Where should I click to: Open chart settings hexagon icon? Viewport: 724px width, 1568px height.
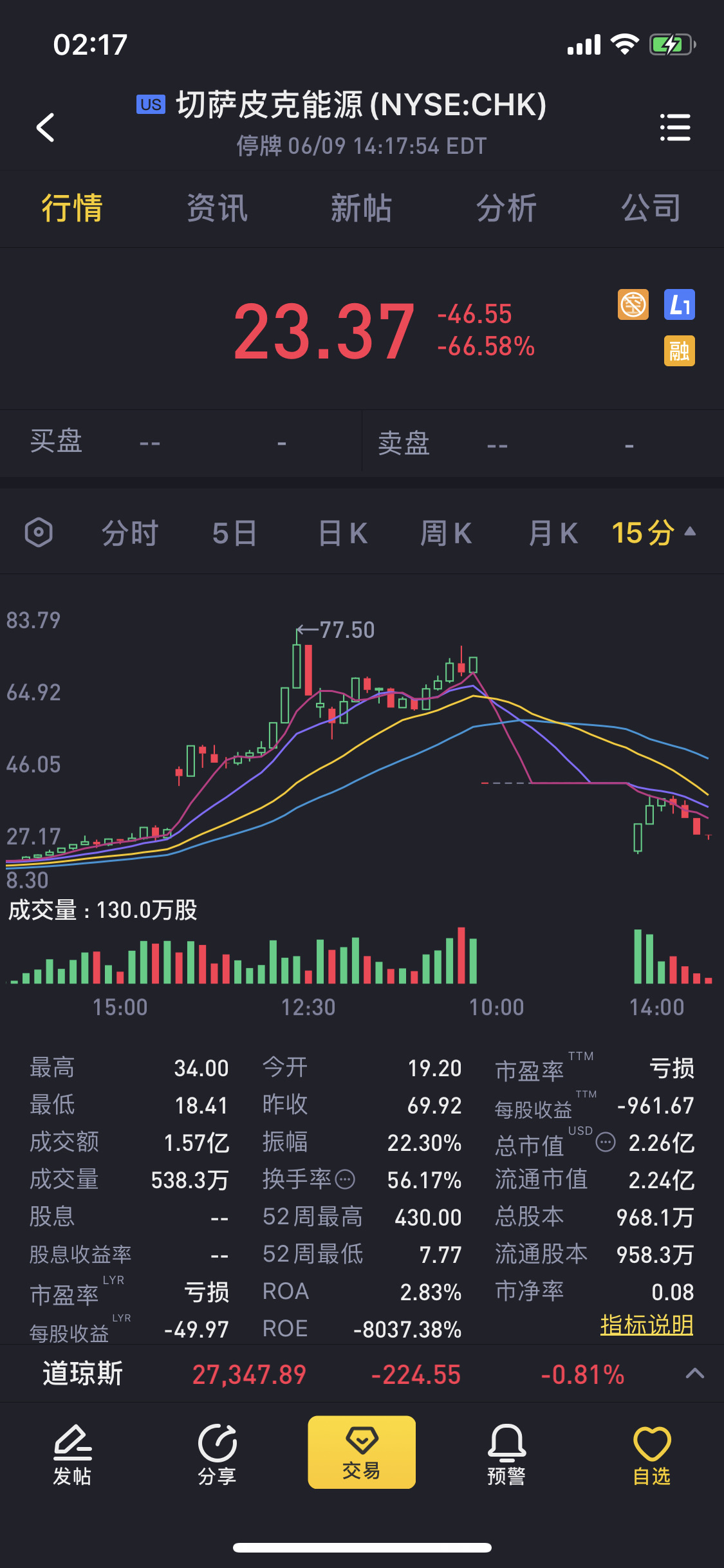click(39, 532)
